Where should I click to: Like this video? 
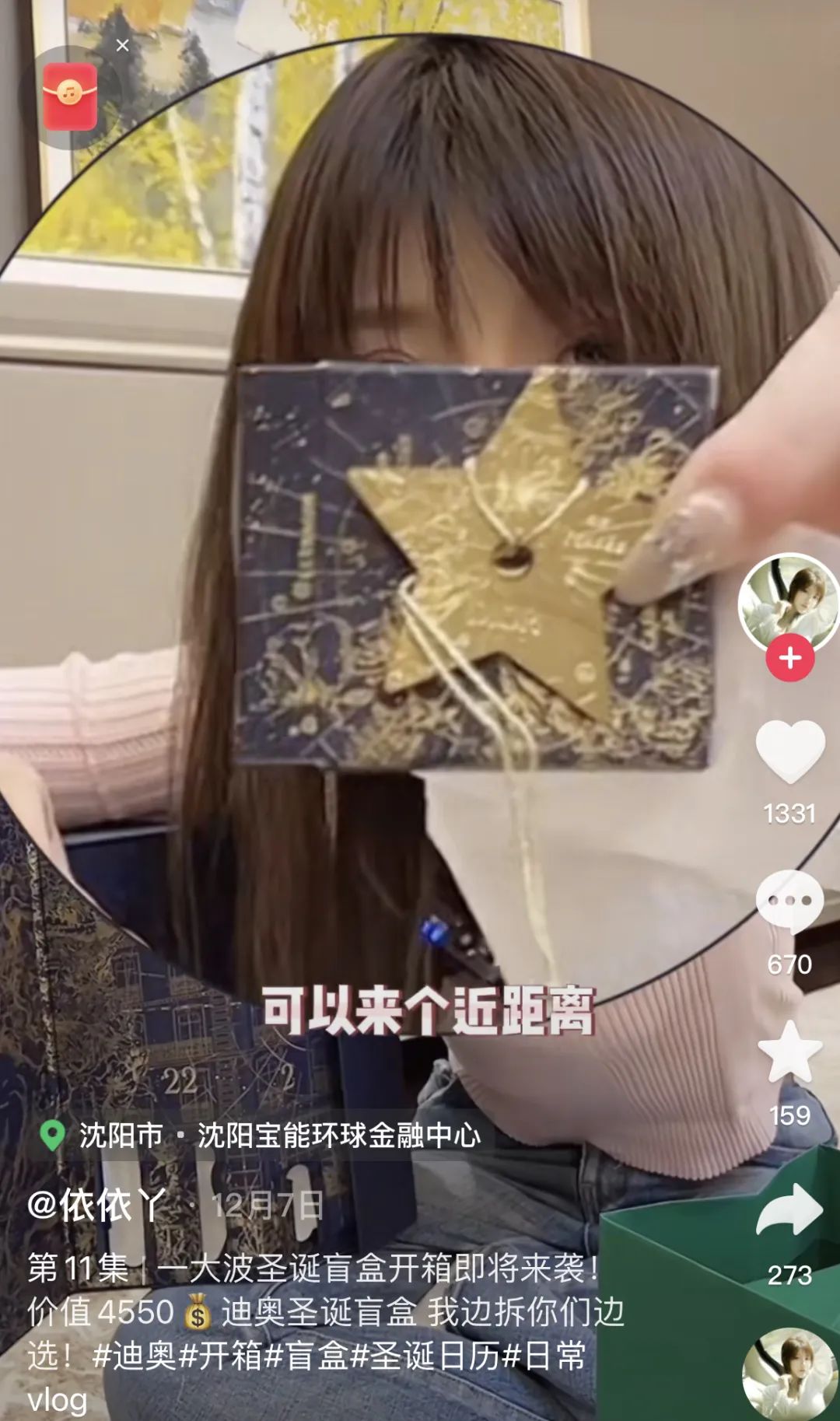point(789,752)
